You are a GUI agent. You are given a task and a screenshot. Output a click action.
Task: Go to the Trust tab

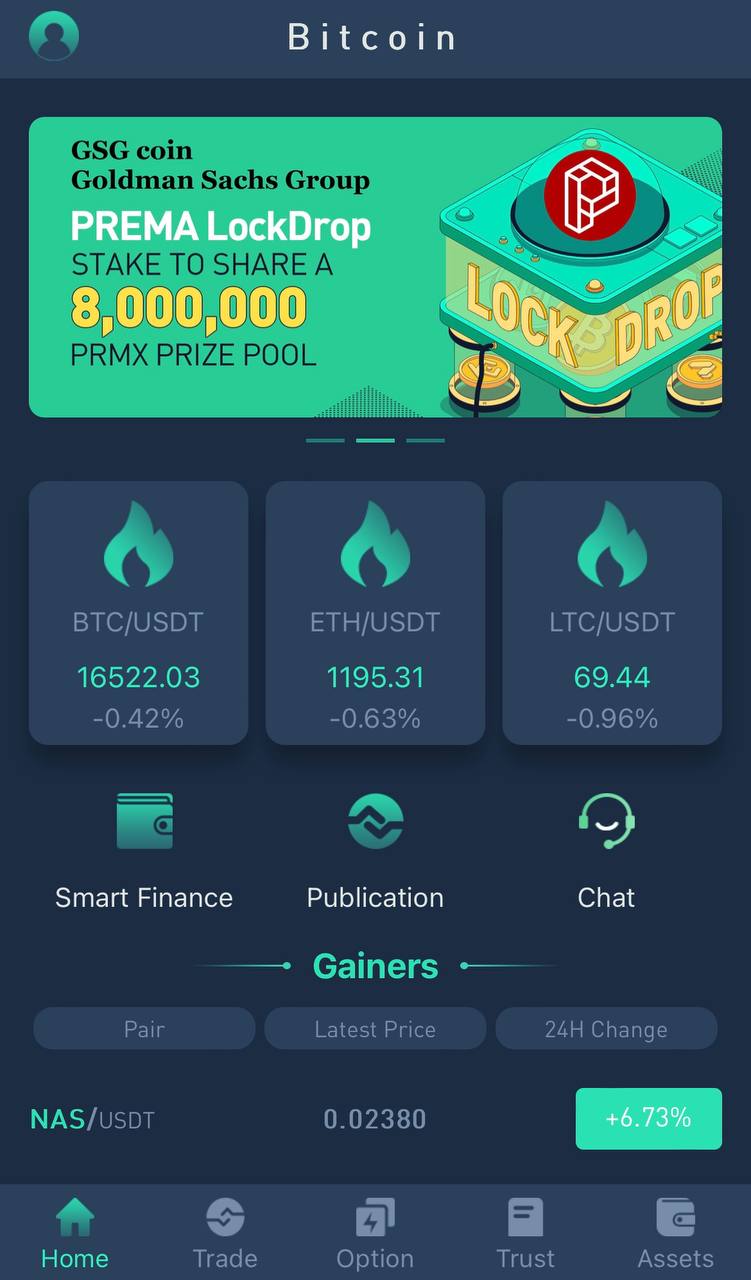pyautogui.click(x=525, y=1234)
